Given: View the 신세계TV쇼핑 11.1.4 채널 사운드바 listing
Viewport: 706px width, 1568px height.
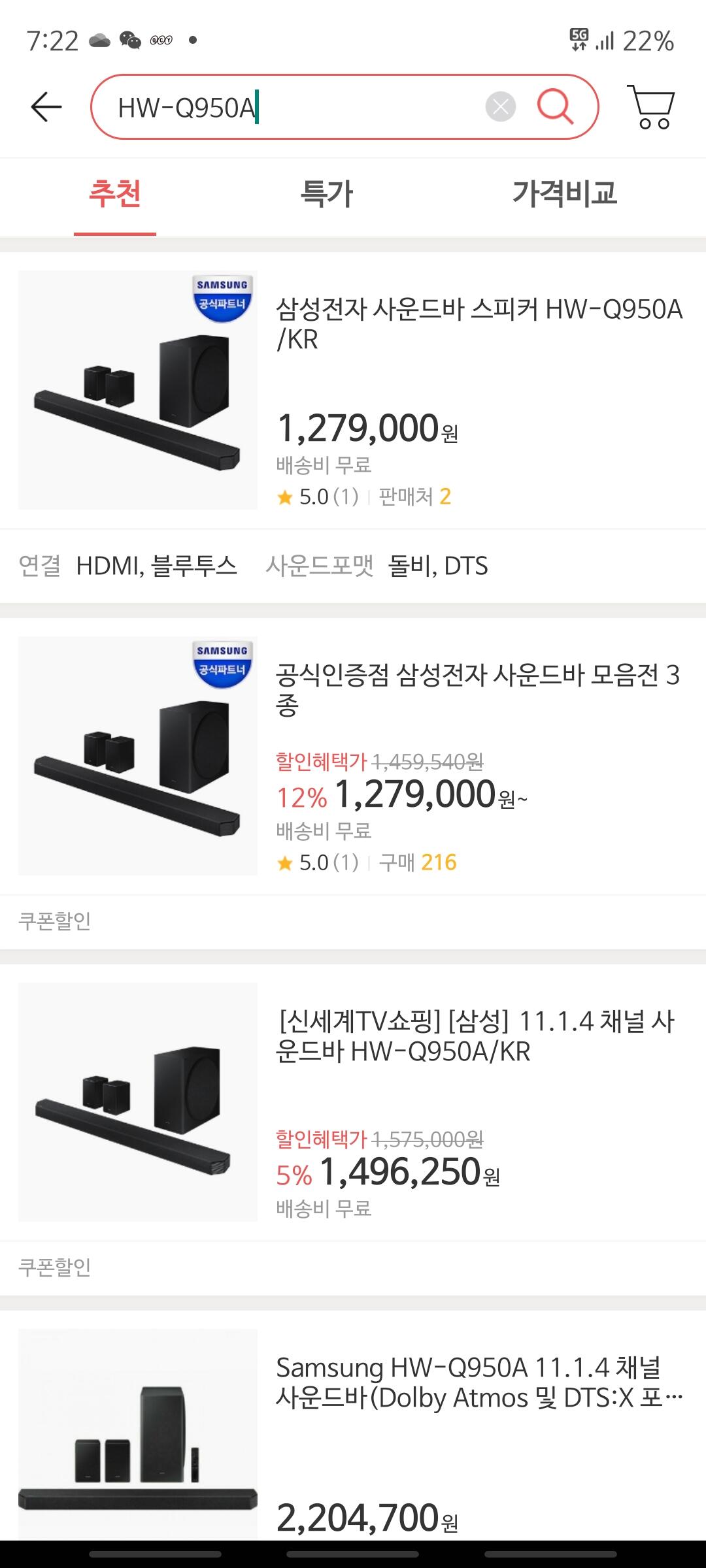Looking at the screenshot, I should 475,1036.
